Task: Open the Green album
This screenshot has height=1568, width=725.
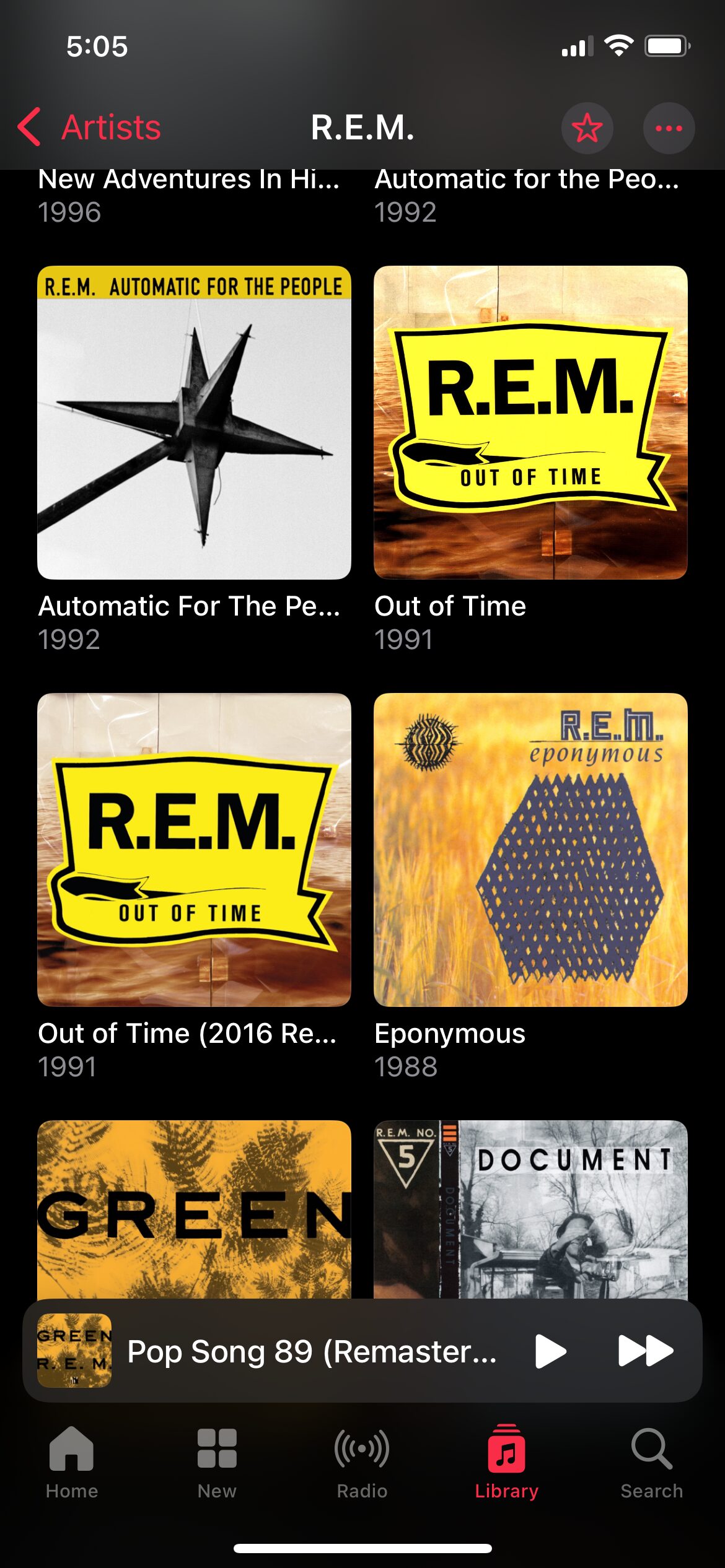Action: [x=194, y=1209]
